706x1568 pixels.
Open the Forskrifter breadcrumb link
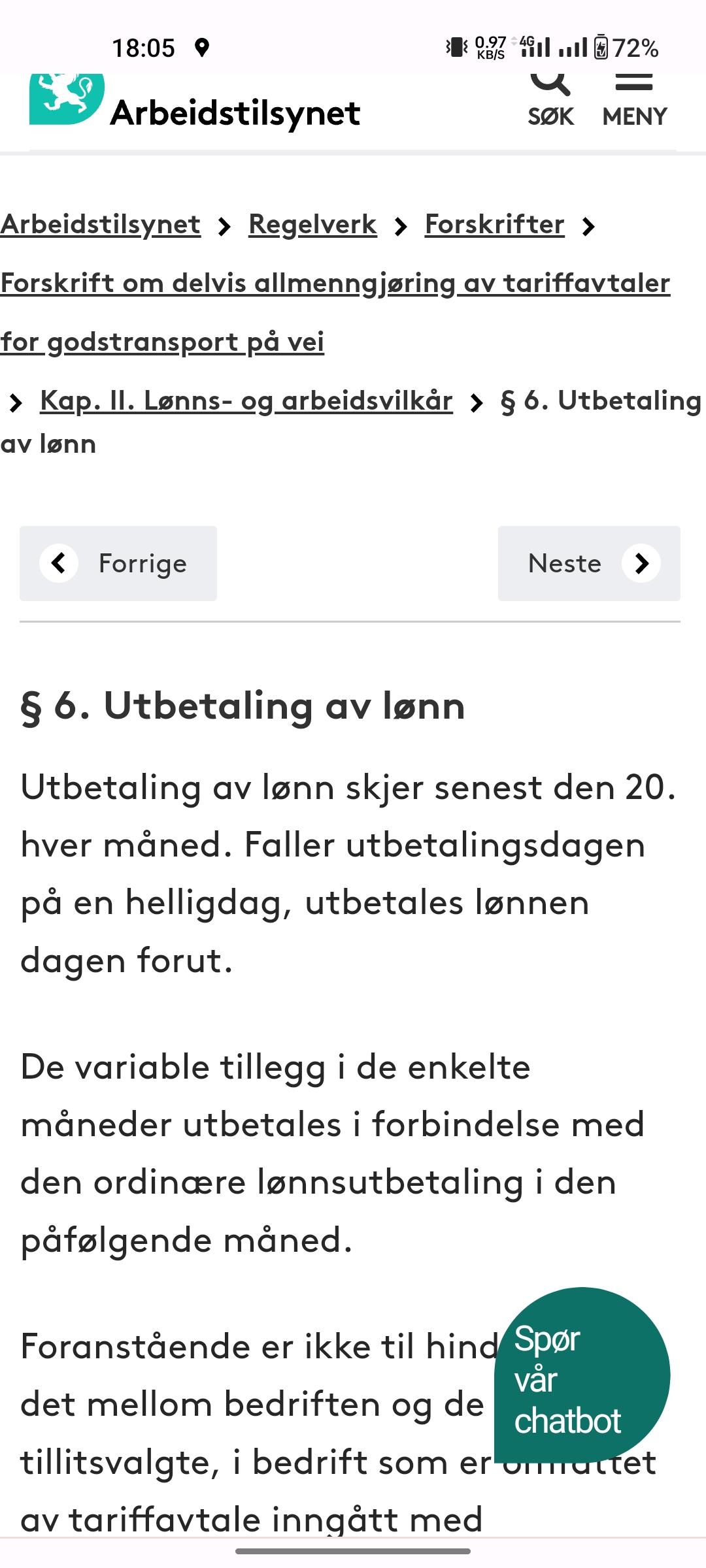tap(494, 224)
